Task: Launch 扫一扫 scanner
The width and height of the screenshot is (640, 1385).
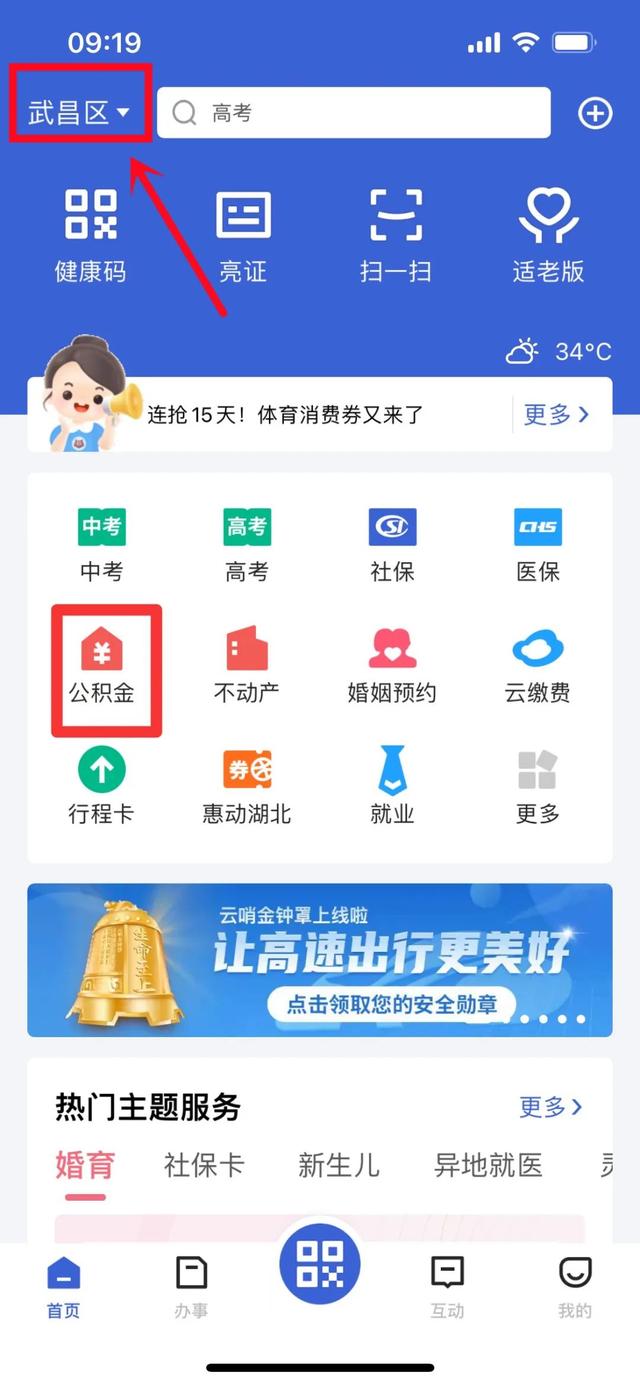Action: pos(395,234)
